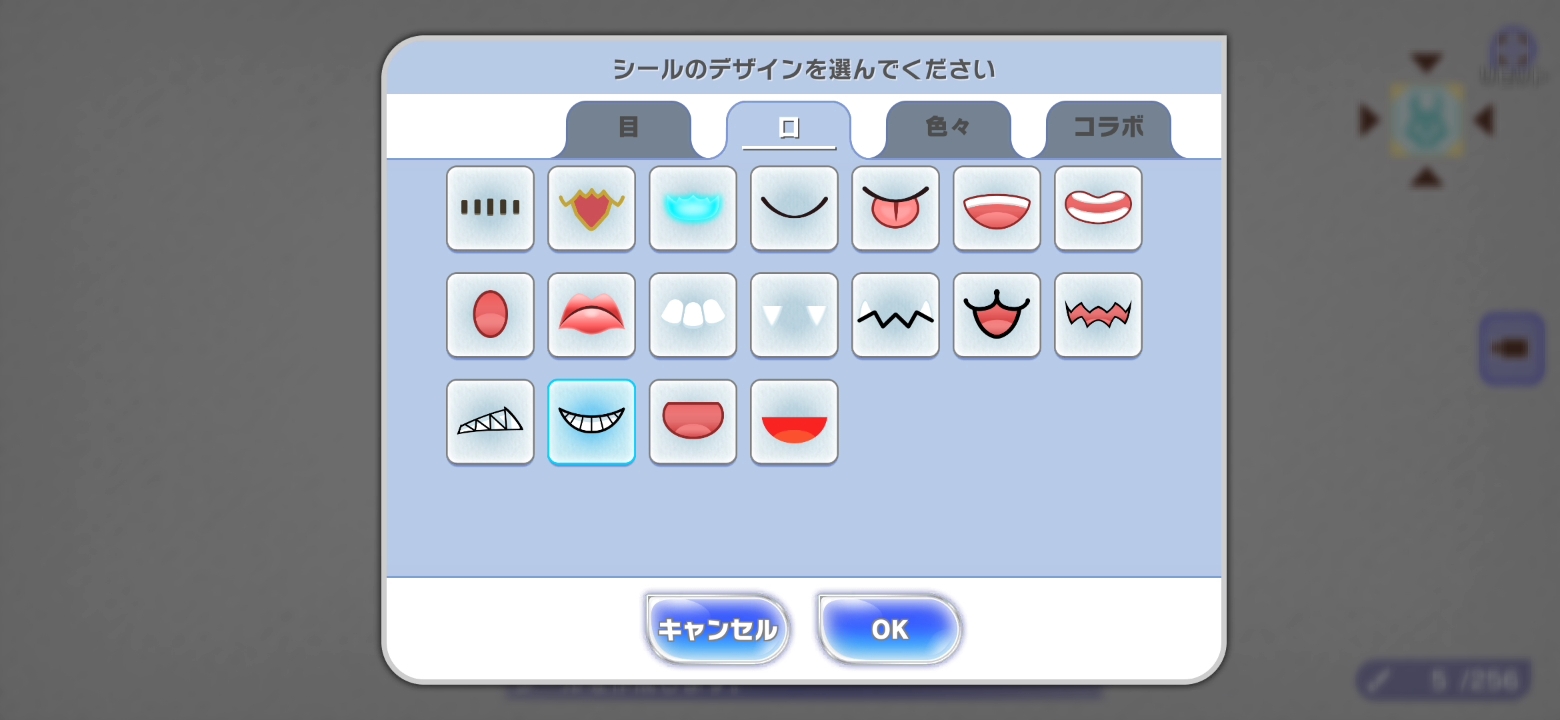Viewport: 1560px width, 720px height.
Task: Switch to the 目 (eyes) tab
Action: pyautogui.click(x=628, y=128)
